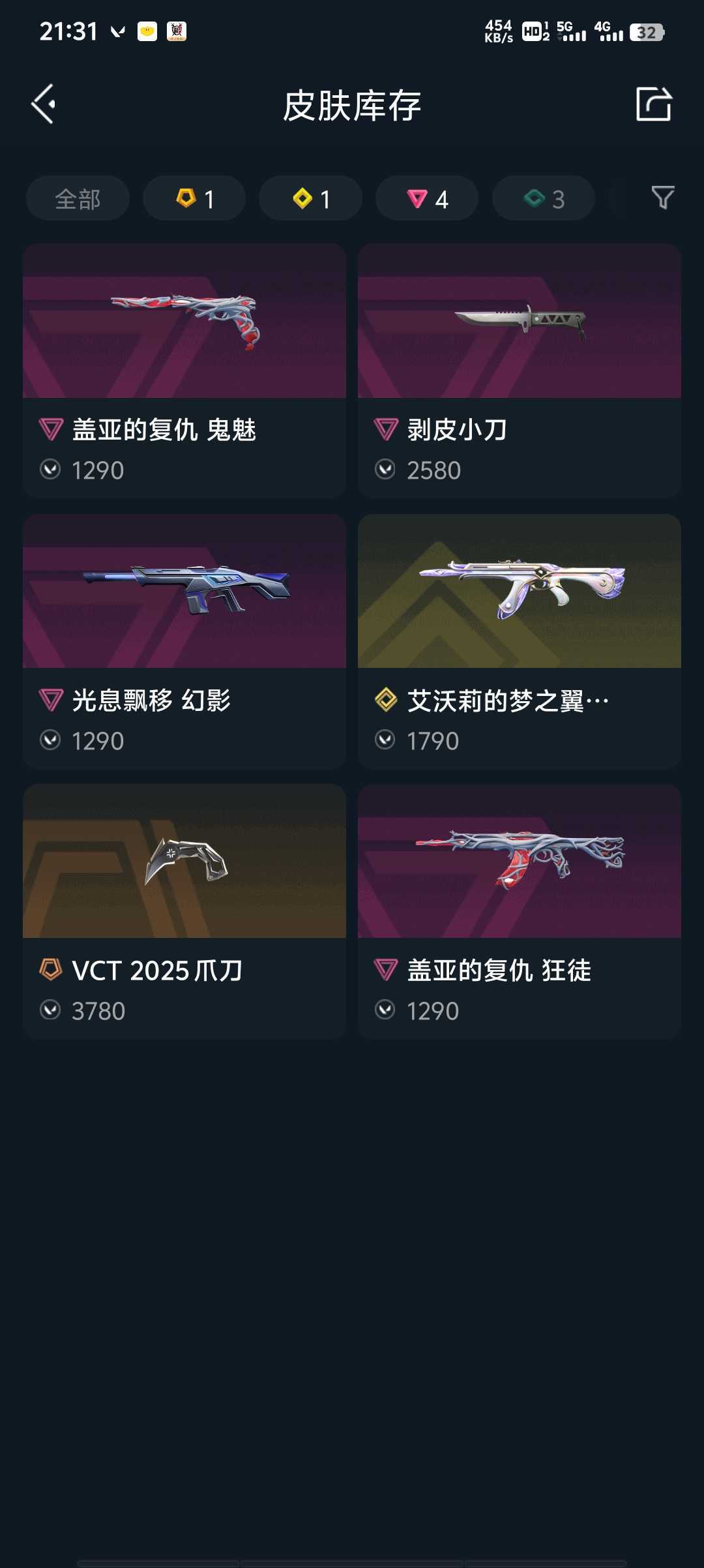Image resolution: width=704 pixels, height=1568 pixels.
Task: Open the 盖亚的复仇 鬼魅 skin card
Action: pyautogui.click(x=184, y=370)
